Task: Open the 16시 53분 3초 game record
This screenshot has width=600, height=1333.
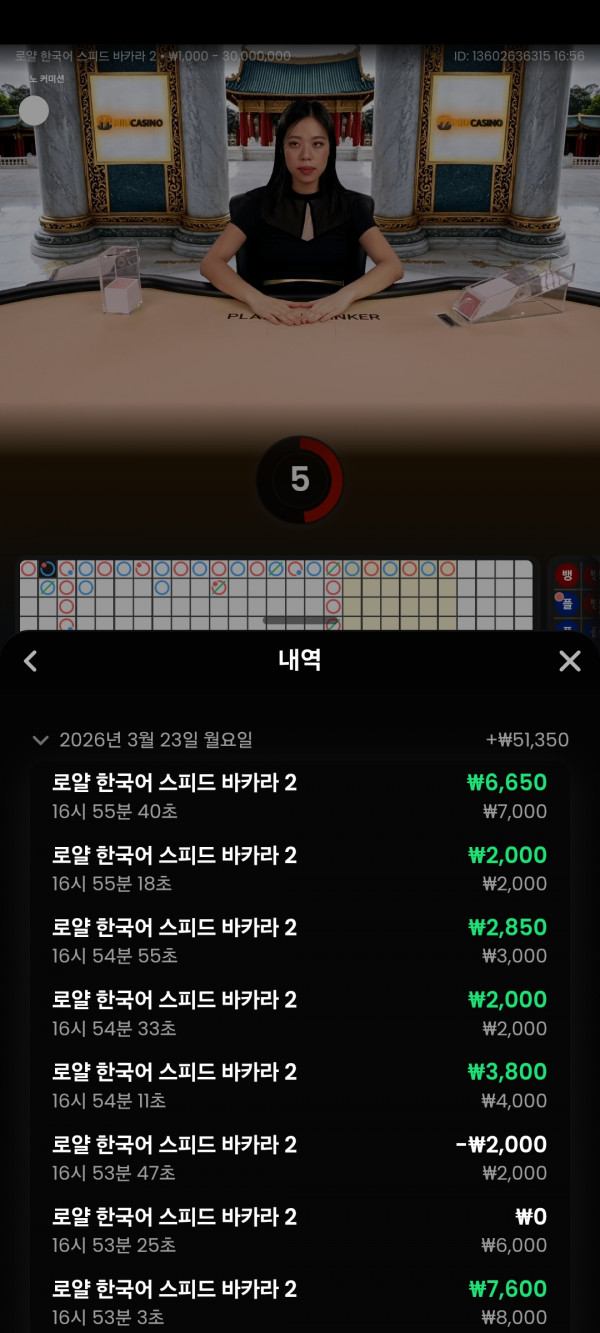Action: [300, 1302]
